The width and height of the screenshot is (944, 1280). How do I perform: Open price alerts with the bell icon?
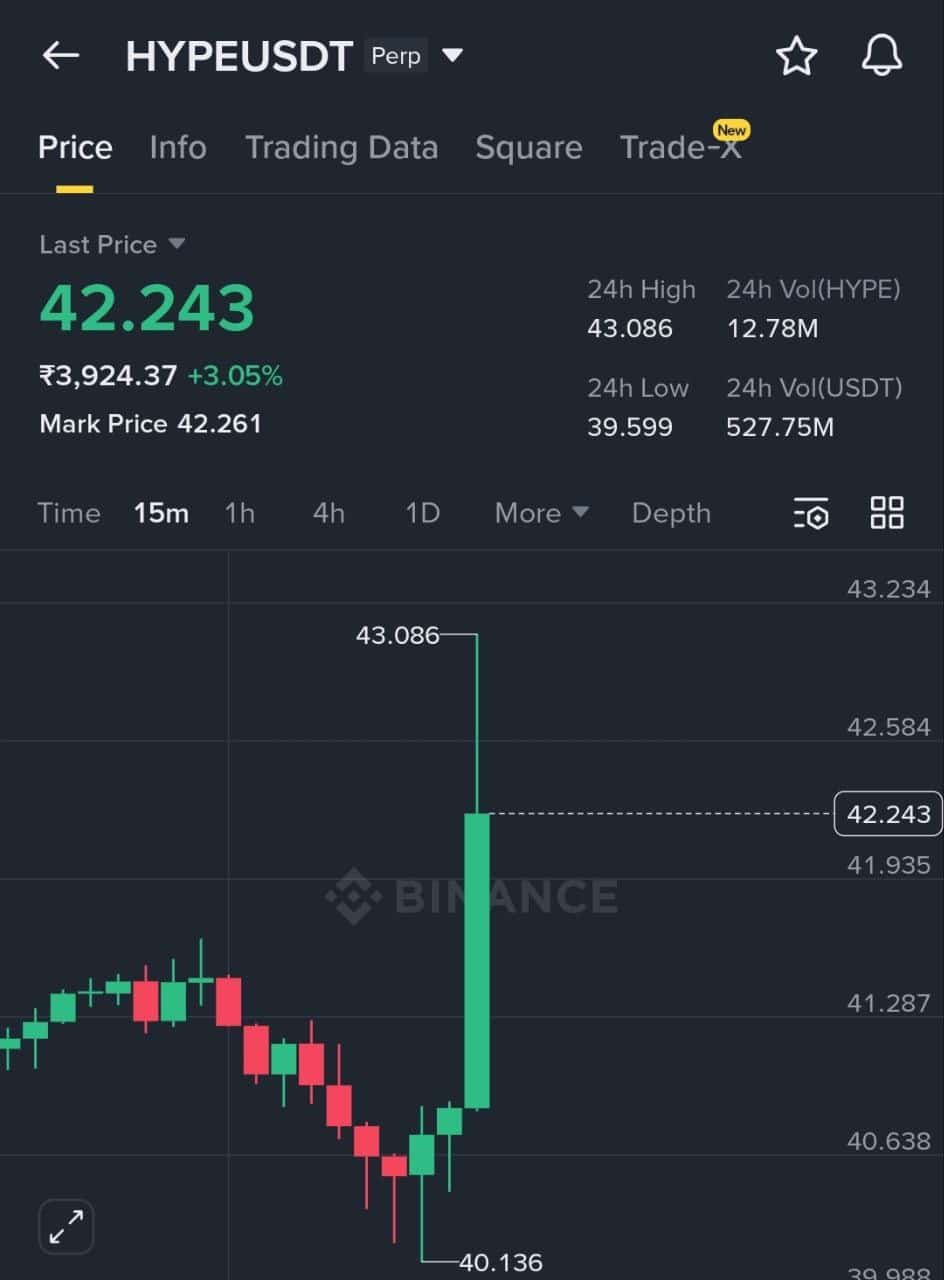point(881,56)
